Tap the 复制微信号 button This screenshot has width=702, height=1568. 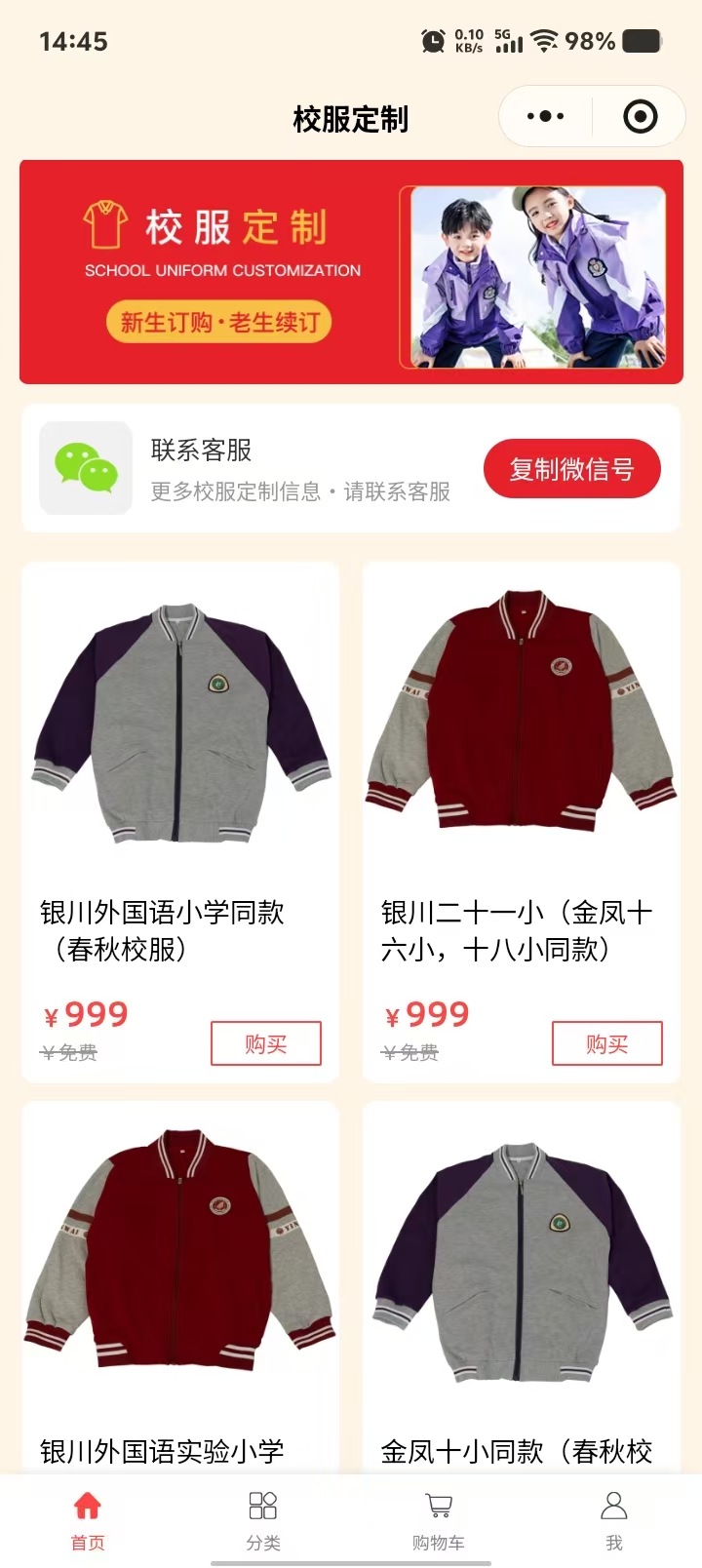click(572, 469)
